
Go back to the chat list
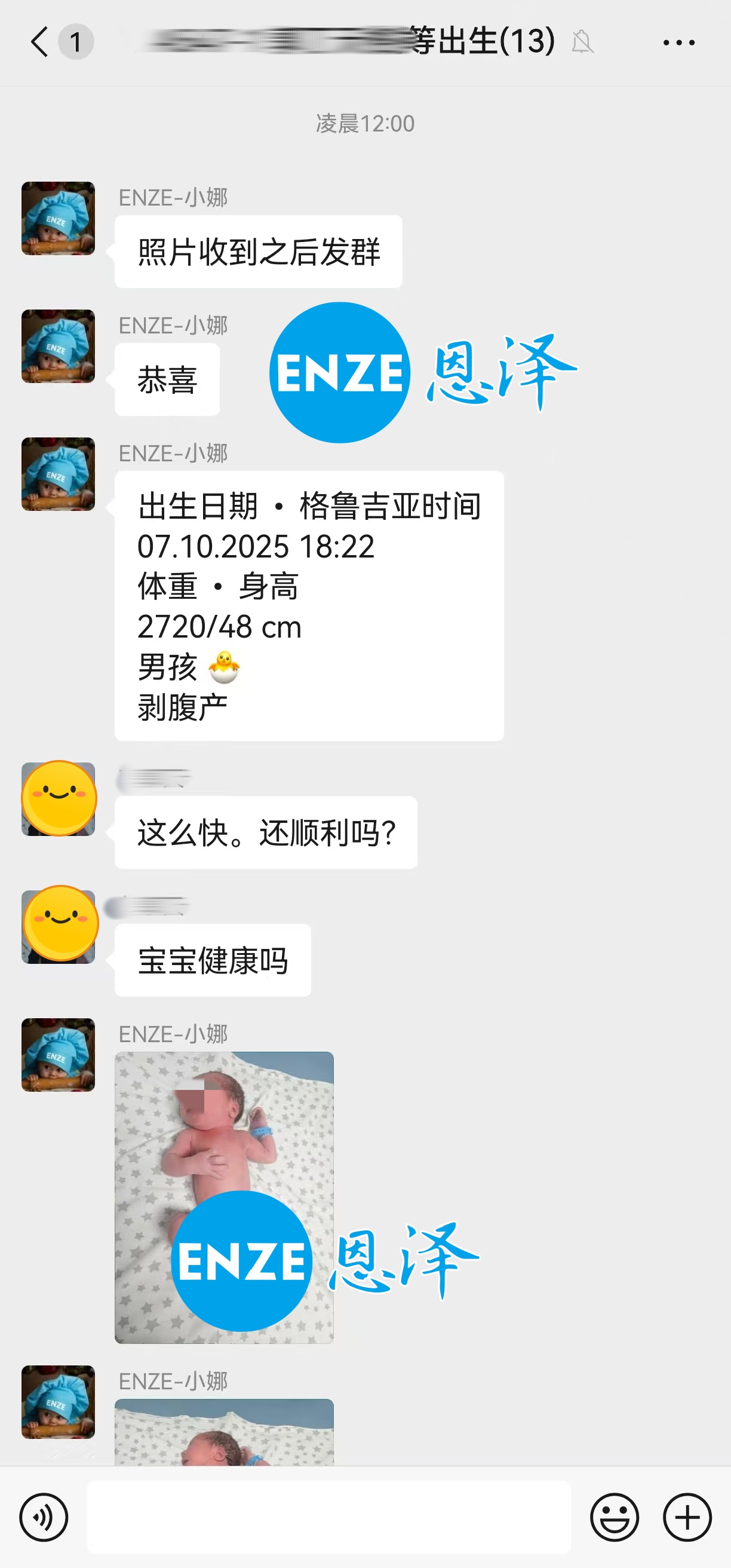(x=40, y=42)
